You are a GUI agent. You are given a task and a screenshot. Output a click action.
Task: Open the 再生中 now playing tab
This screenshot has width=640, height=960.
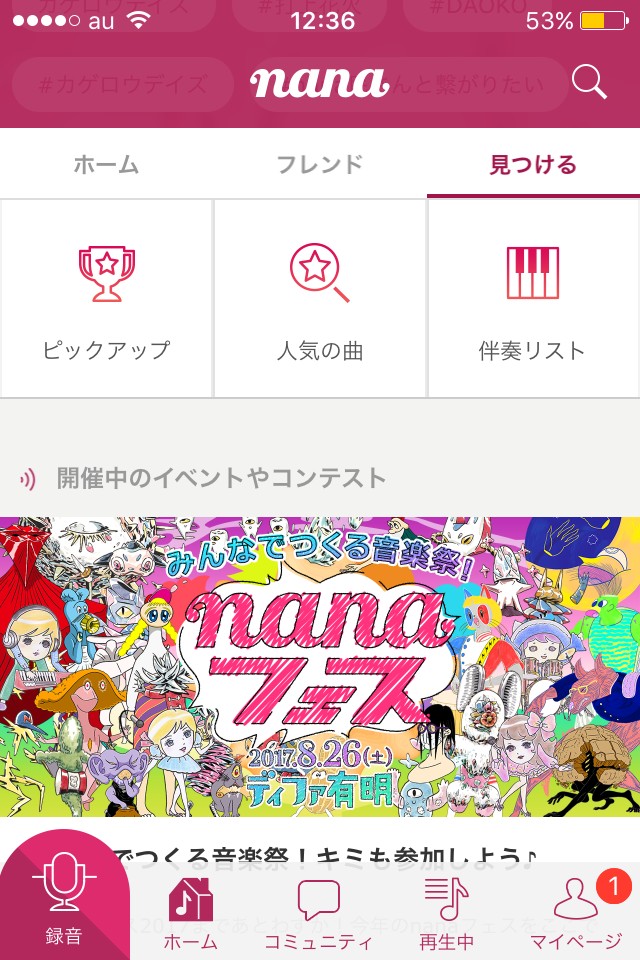(446, 912)
